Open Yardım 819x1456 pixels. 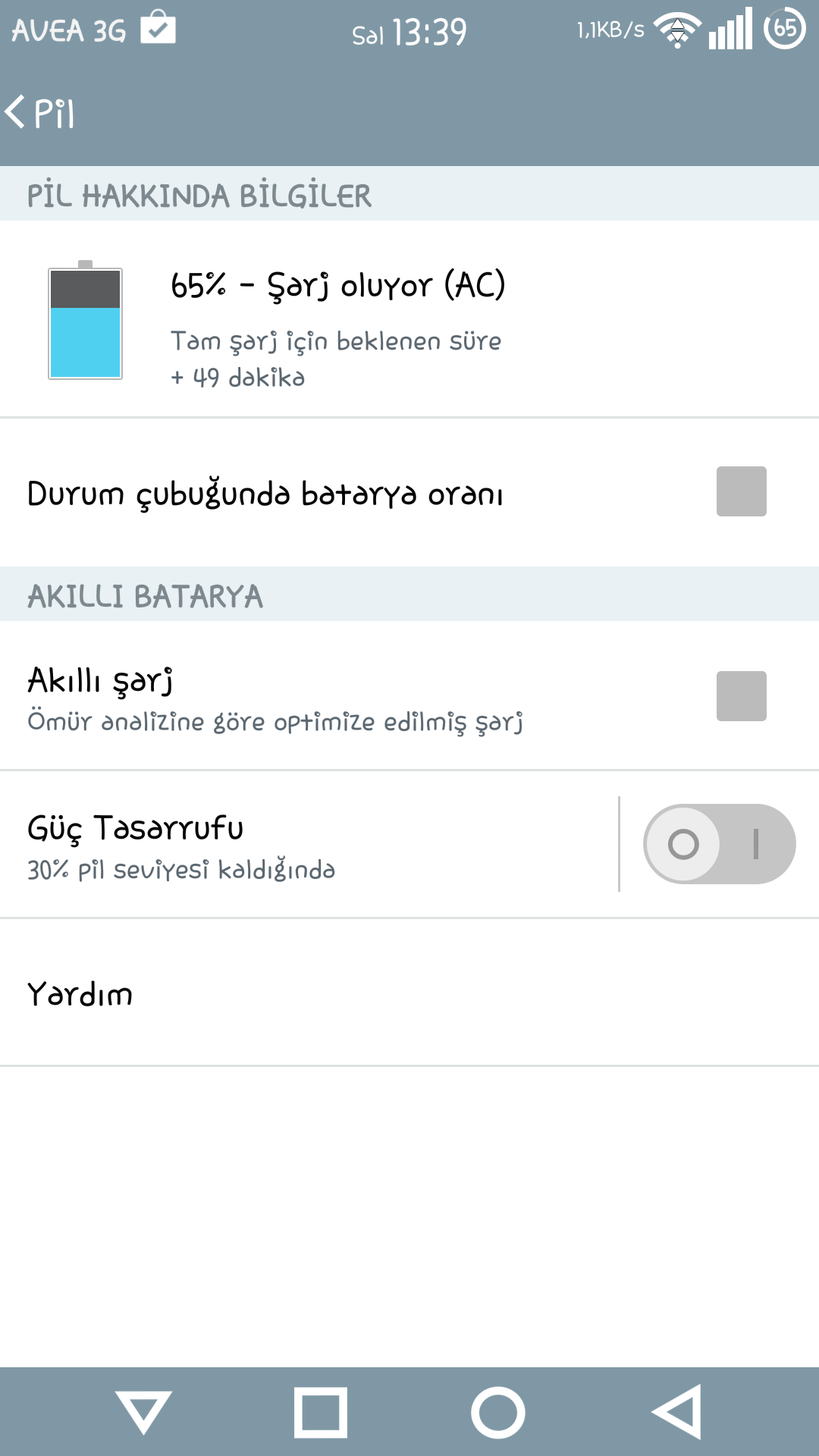coord(409,993)
